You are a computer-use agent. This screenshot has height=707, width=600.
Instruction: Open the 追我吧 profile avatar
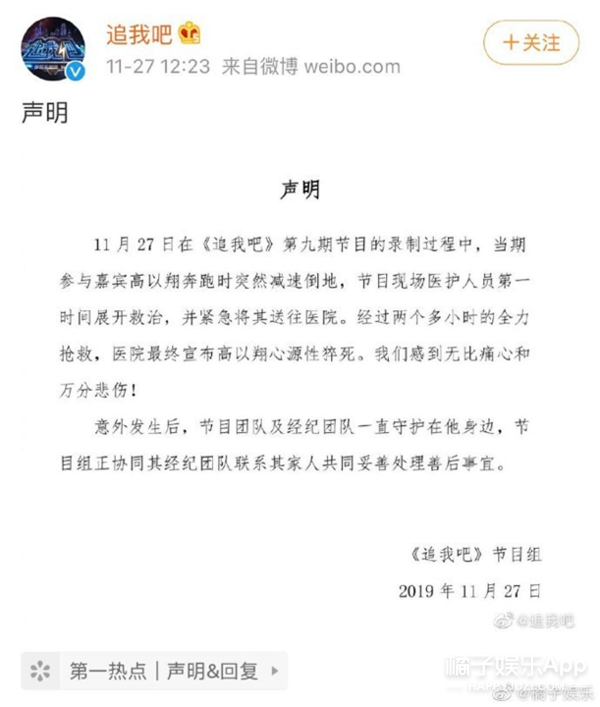click(53, 49)
